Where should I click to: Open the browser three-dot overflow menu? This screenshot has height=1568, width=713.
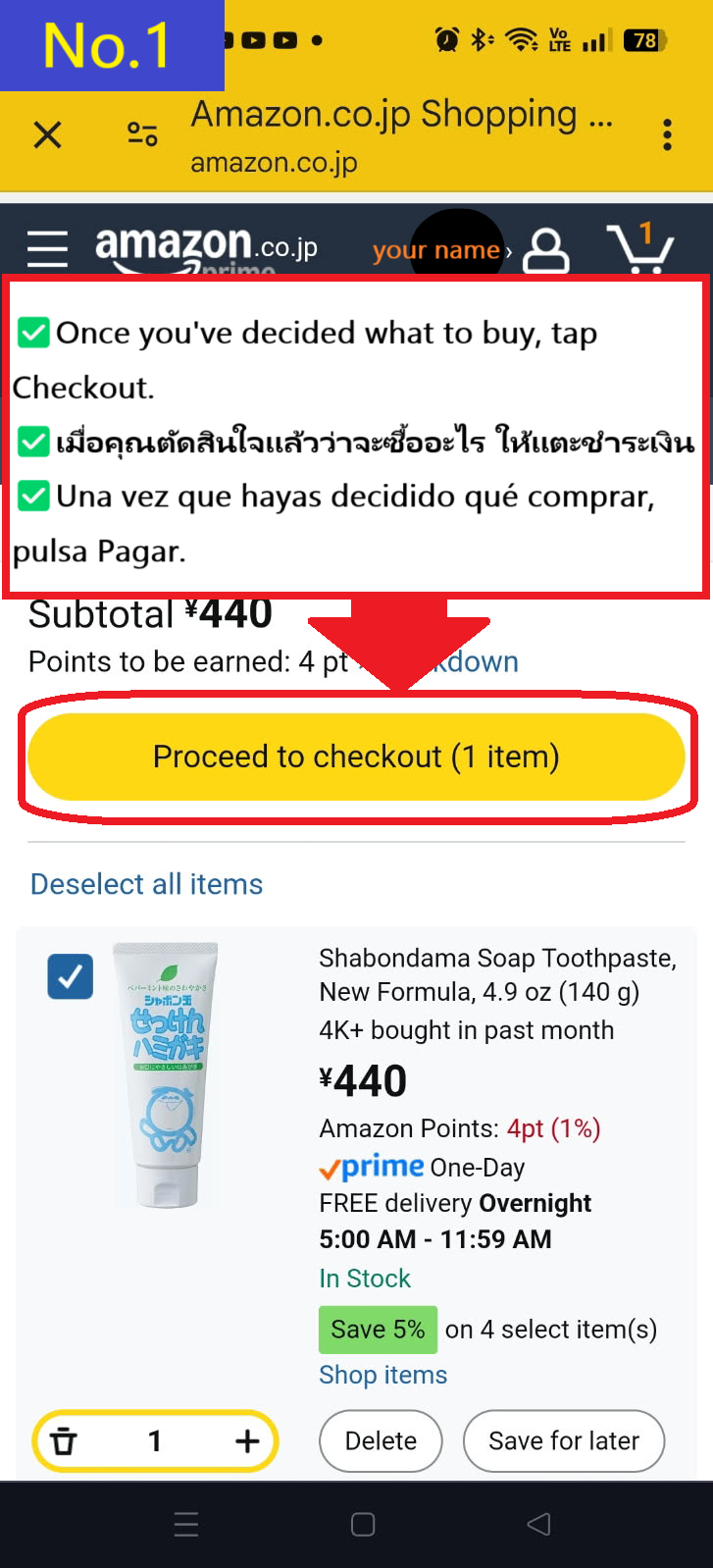point(666,134)
